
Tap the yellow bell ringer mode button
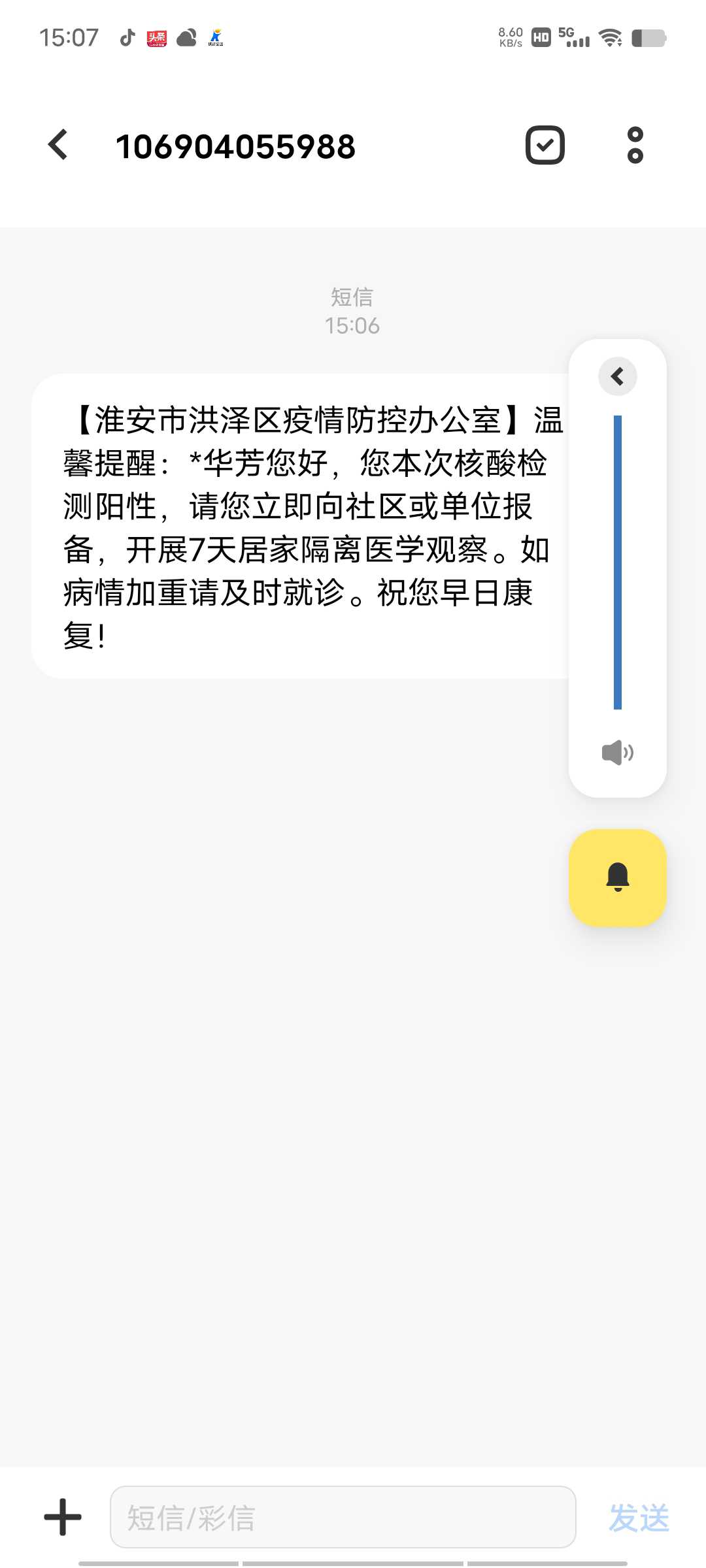click(x=618, y=878)
